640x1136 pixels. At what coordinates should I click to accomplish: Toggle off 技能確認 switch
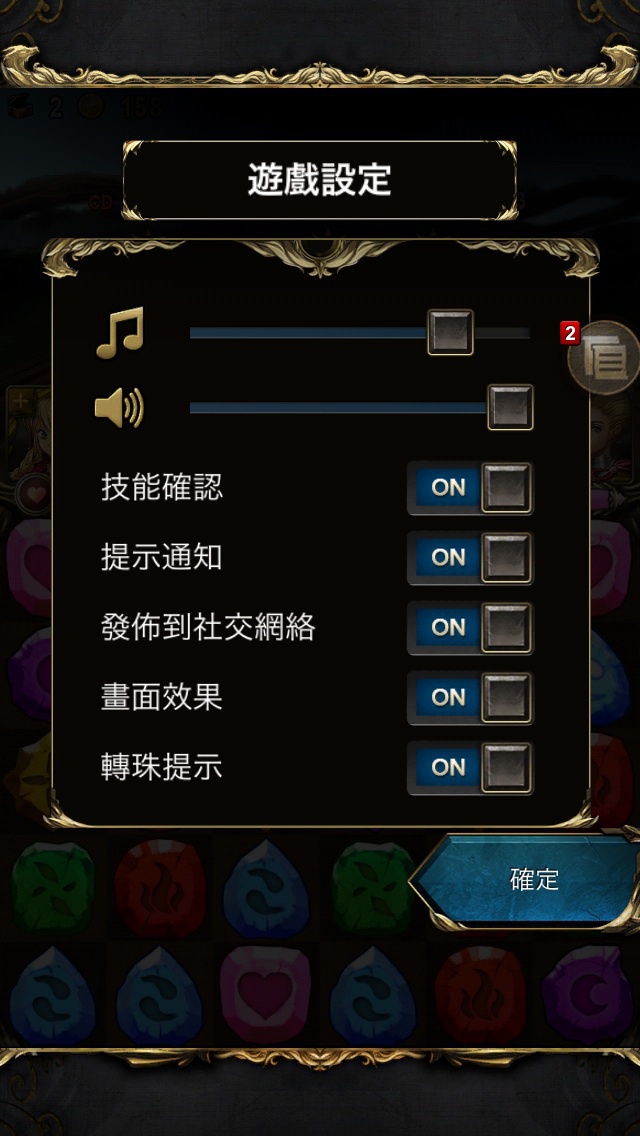pyautogui.click(x=470, y=488)
